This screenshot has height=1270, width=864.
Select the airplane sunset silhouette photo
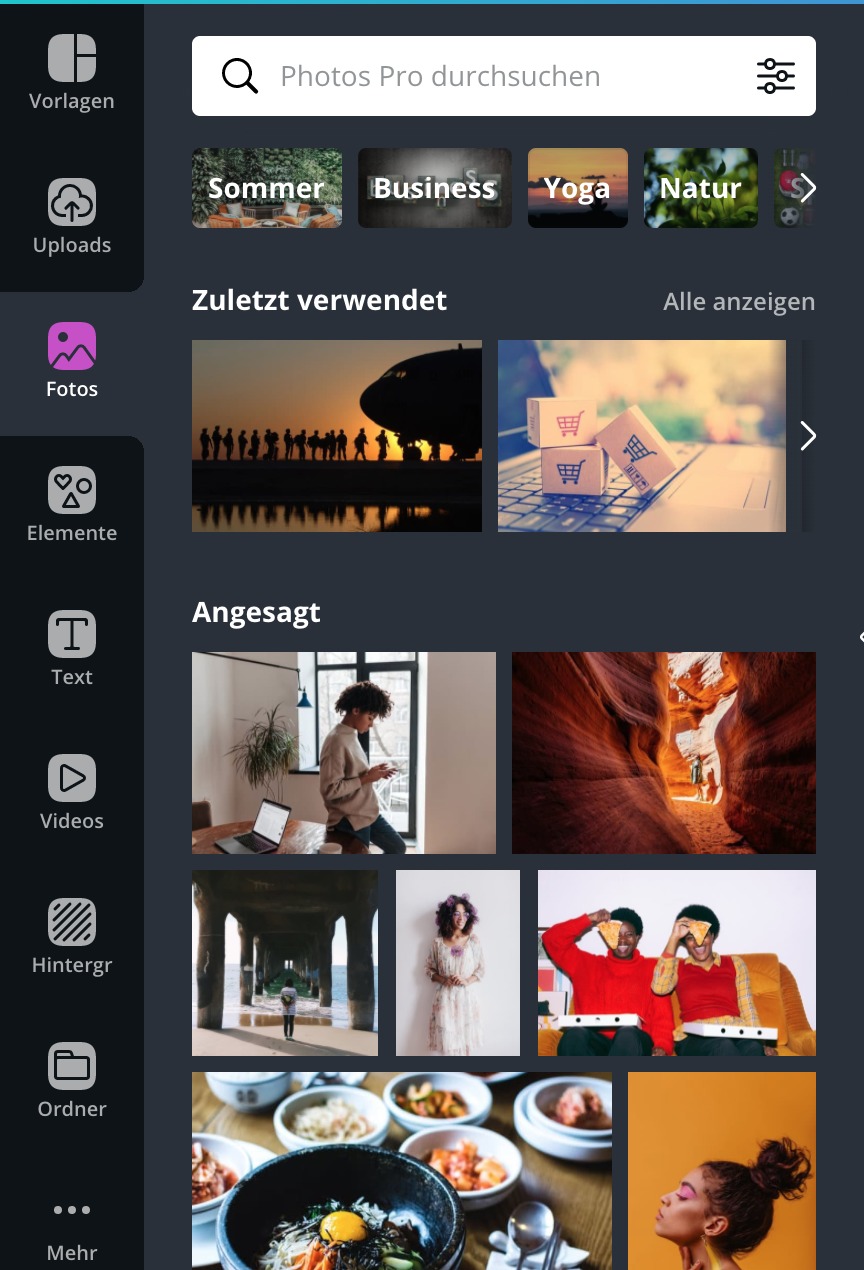[x=337, y=436]
